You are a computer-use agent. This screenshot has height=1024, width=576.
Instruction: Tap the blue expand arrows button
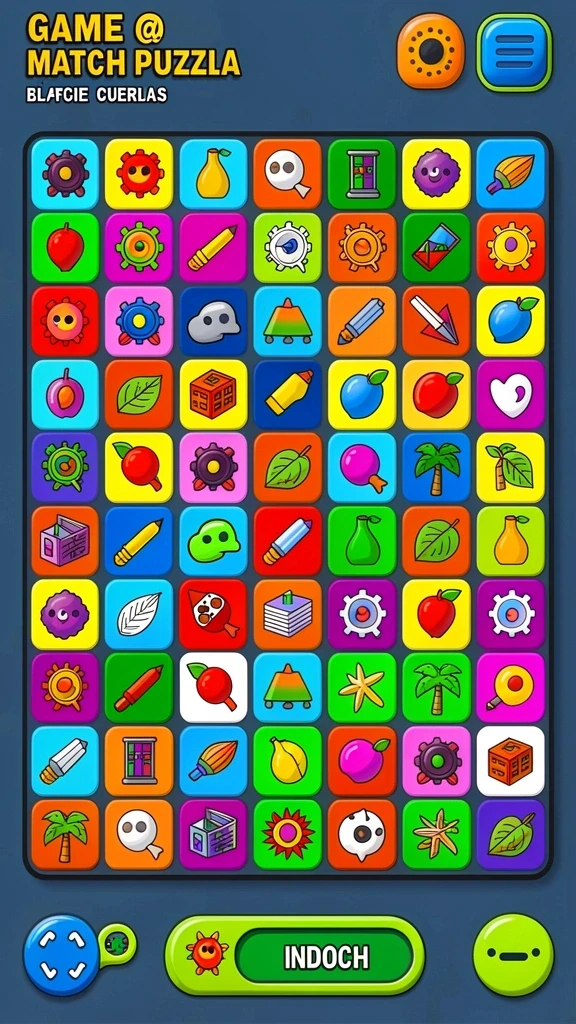click(x=61, y=955)
